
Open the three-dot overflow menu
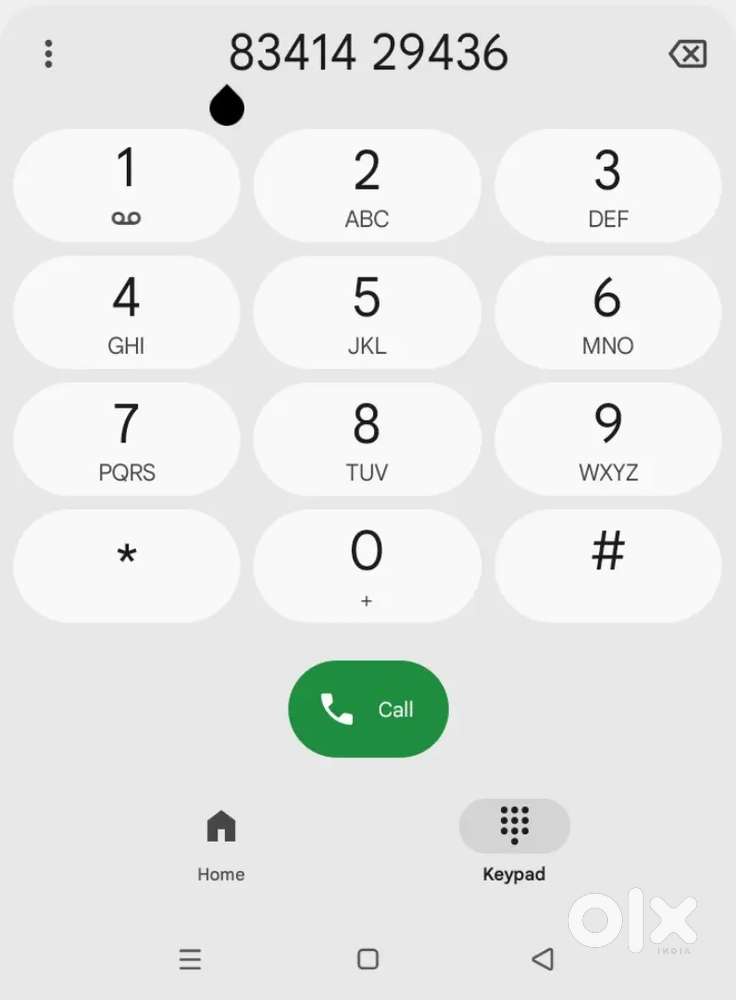pyautogui.click(x=48, y=54)
